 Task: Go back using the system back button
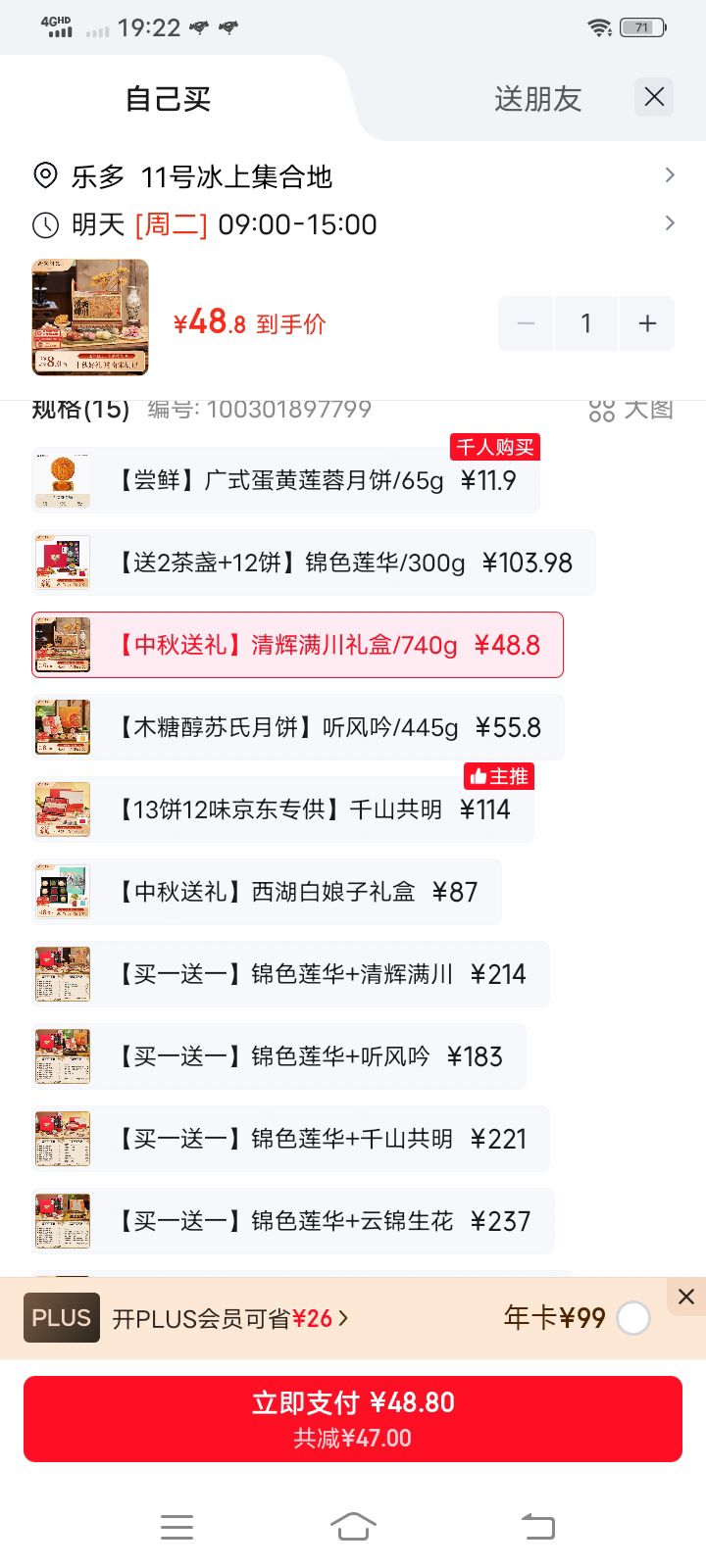(537, 1526)
